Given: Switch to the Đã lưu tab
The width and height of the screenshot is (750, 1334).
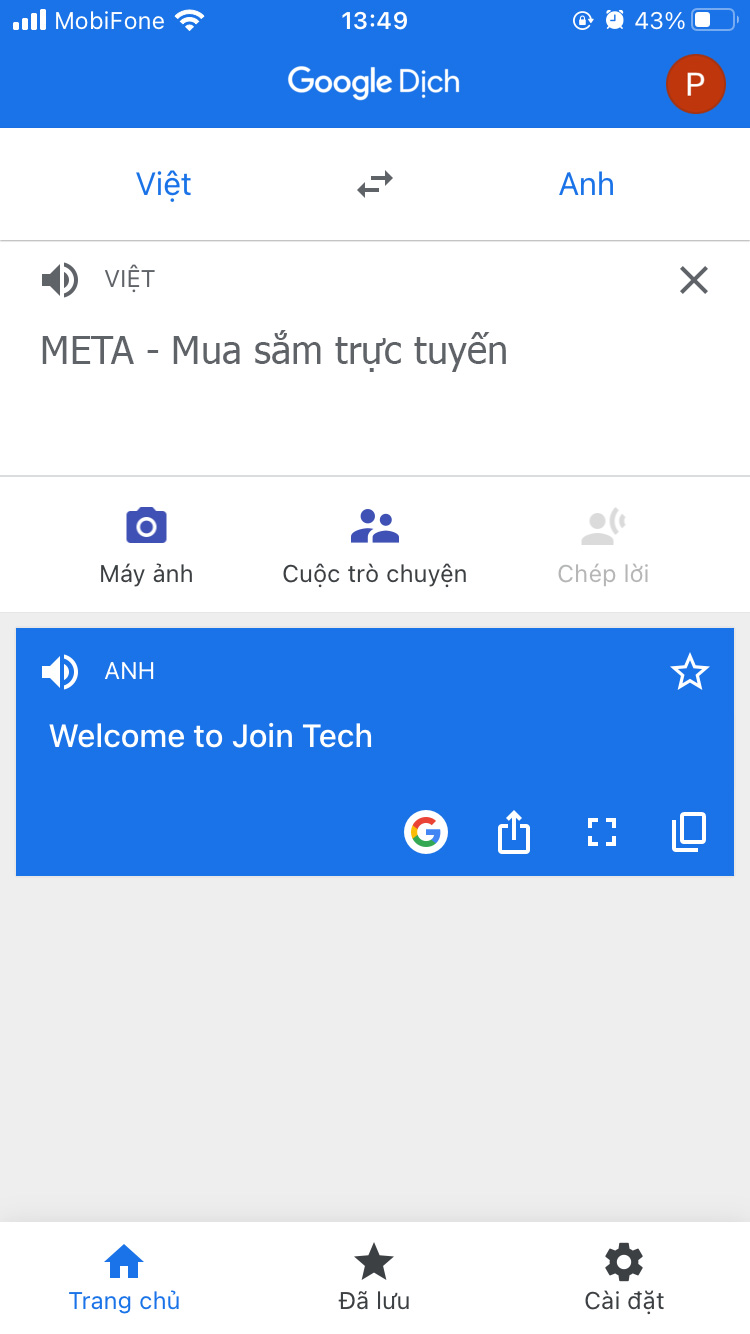Looking at the screenshot, I should click(374, 1277).
